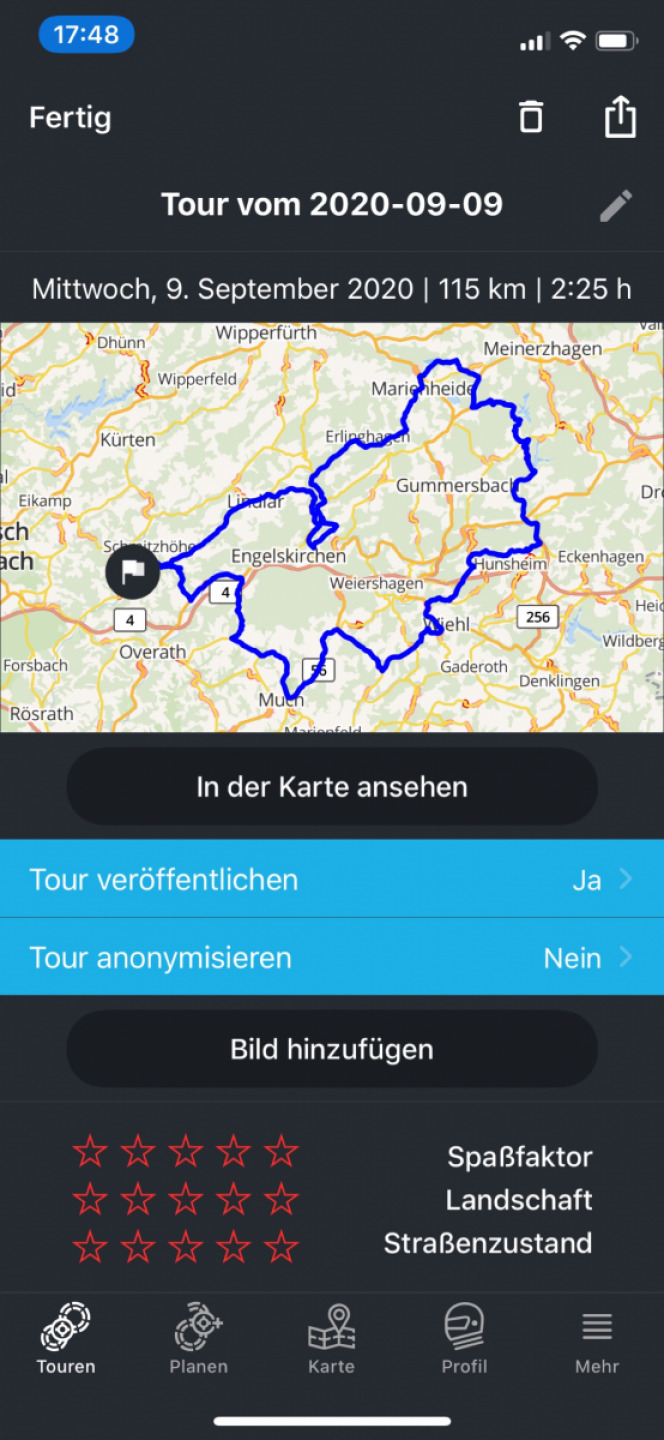This screenshot has height=1440, width=664.
Task: Open the Tour veröffentlichen setting
Action: 332,879
